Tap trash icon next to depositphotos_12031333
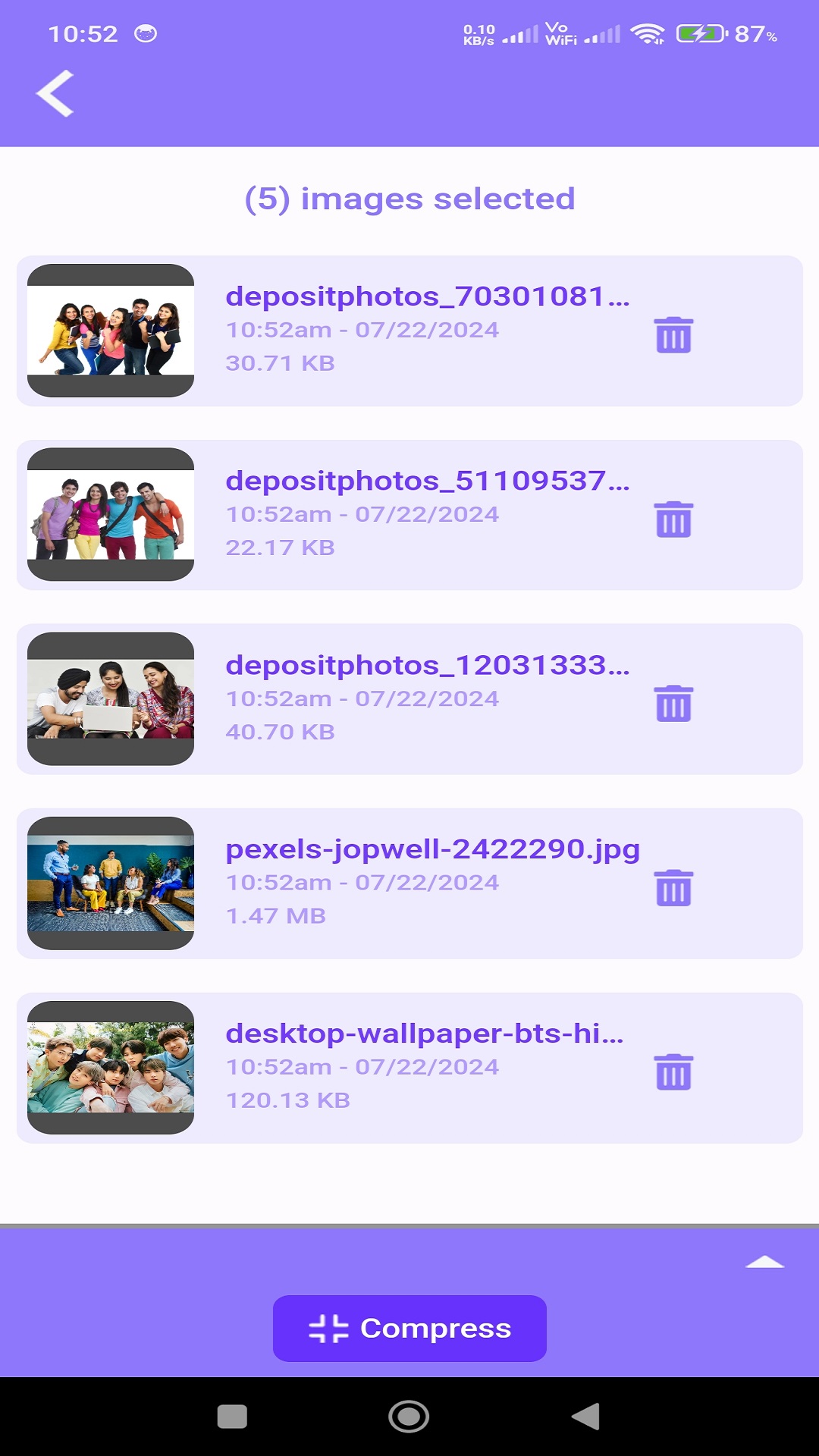Screen dimensions: 819x1456 [673, 705]
